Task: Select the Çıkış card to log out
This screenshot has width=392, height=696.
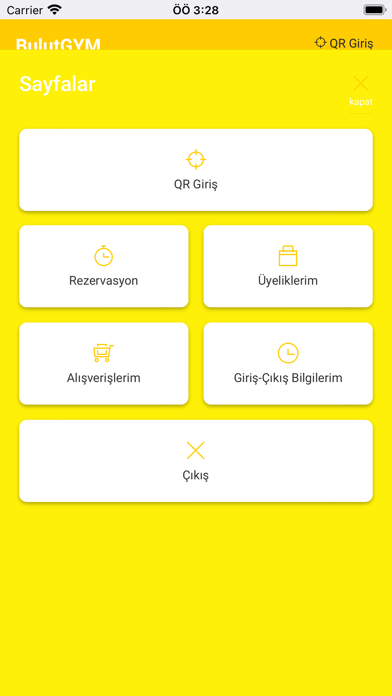Action: click(x=196, y=461)
